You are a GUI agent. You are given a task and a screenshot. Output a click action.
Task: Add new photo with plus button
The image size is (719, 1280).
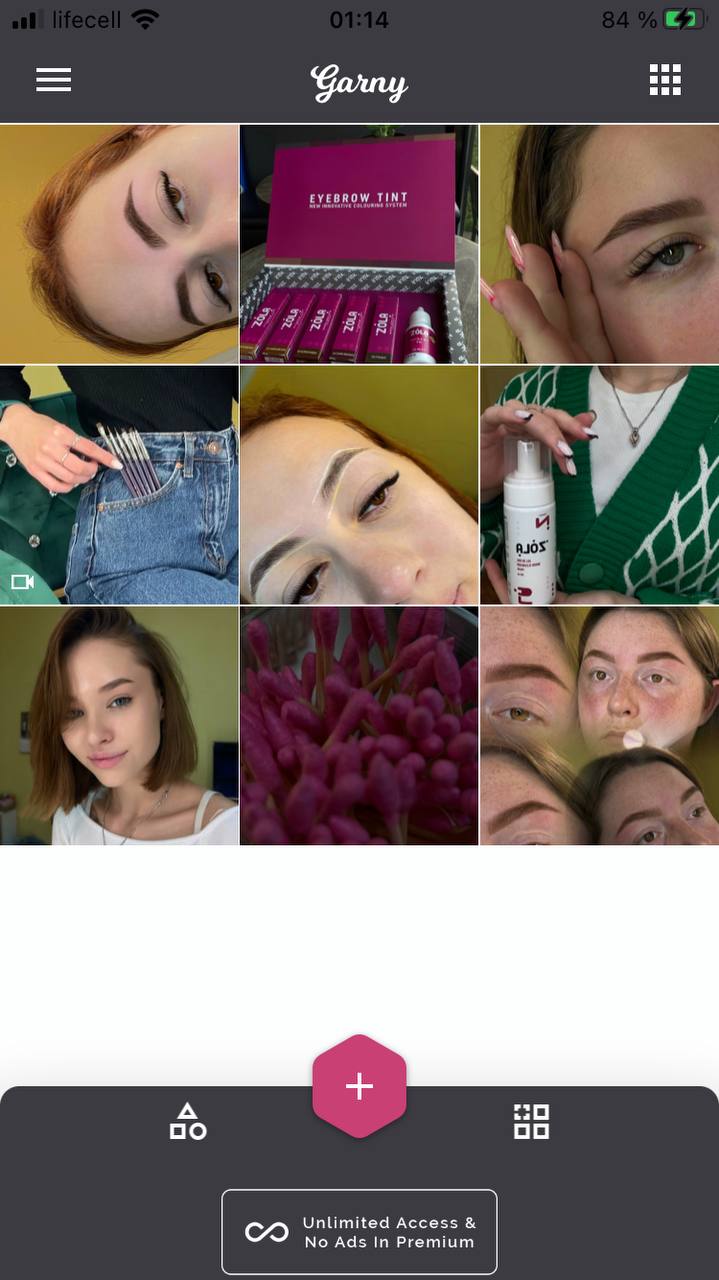point(359,1086)
